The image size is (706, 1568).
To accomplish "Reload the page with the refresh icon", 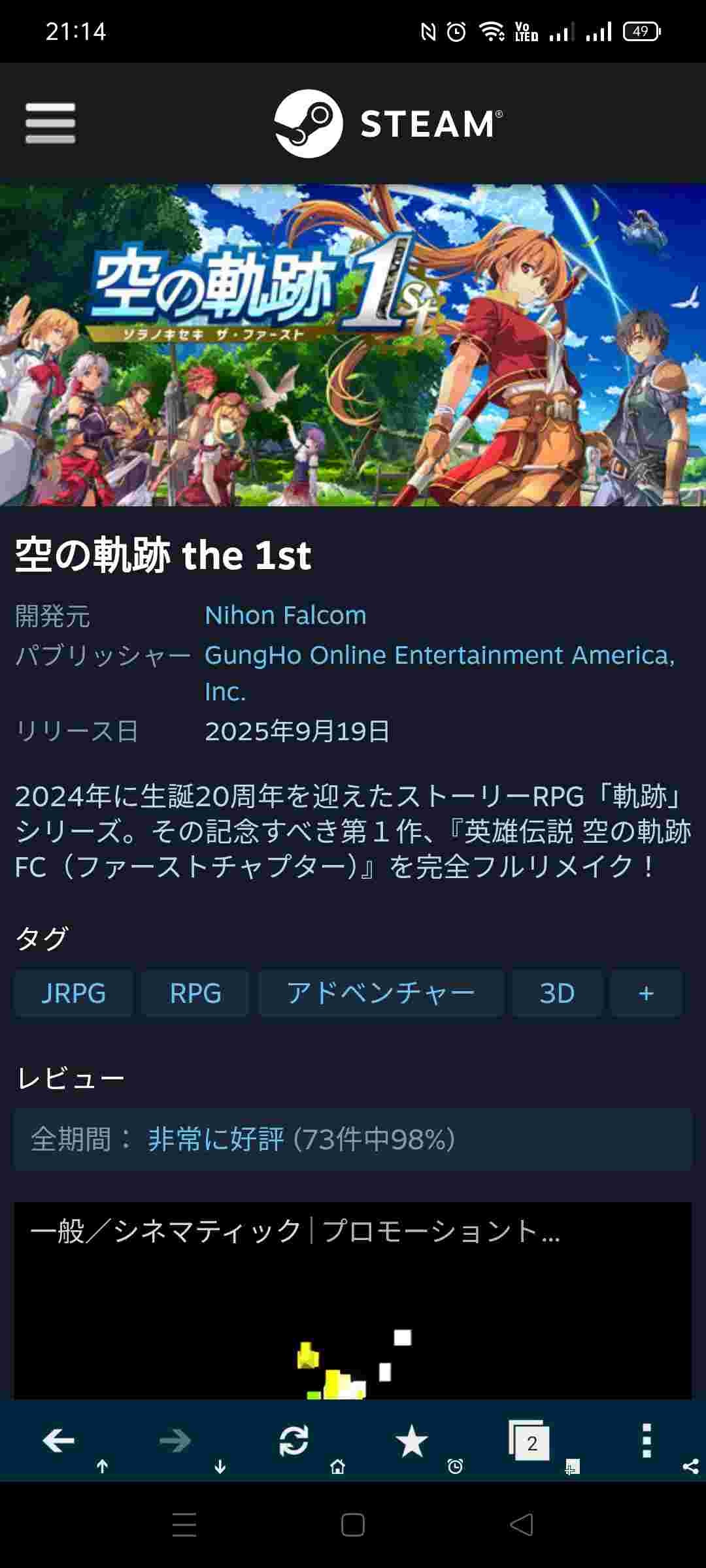I will click(x=294, y=1441).
